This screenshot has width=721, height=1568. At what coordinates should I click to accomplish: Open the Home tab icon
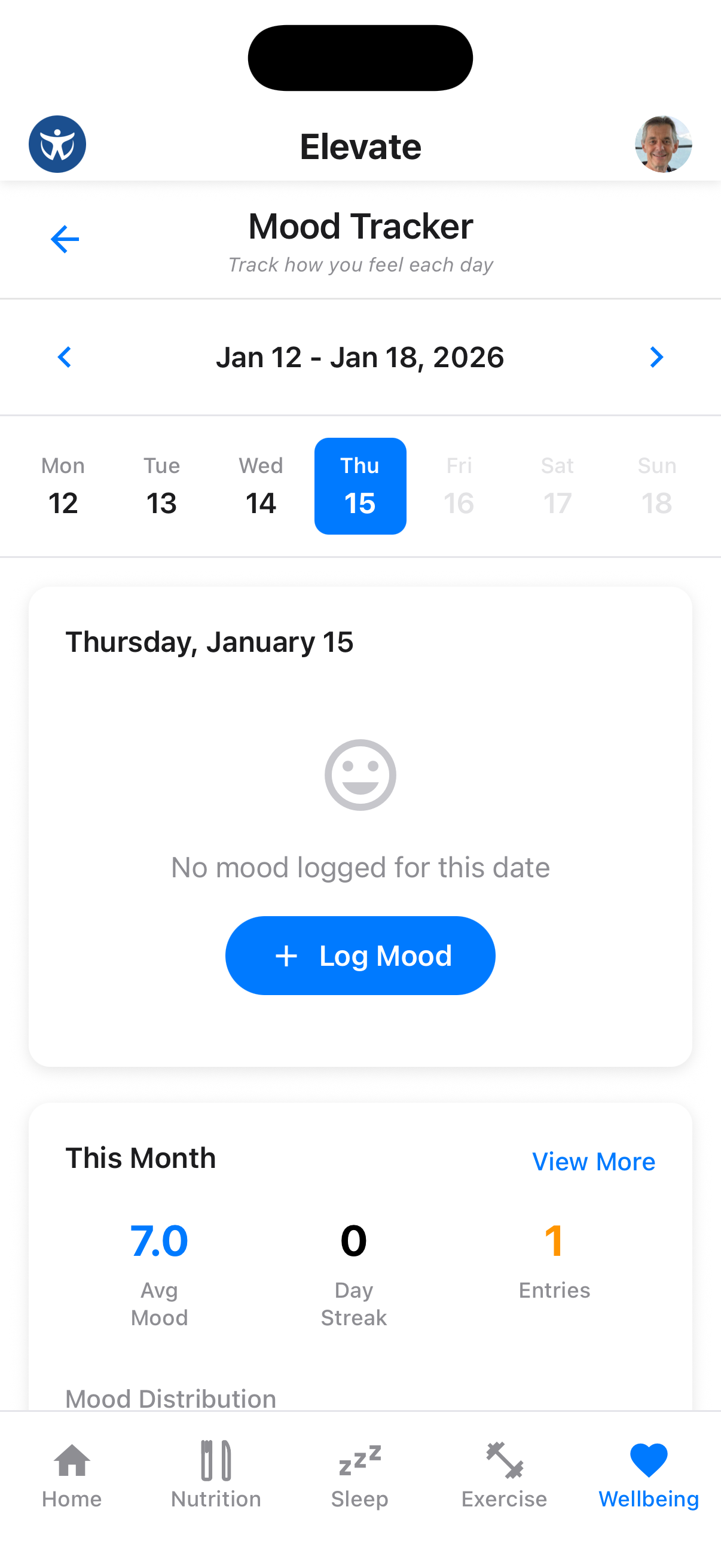coord(71,1460)
